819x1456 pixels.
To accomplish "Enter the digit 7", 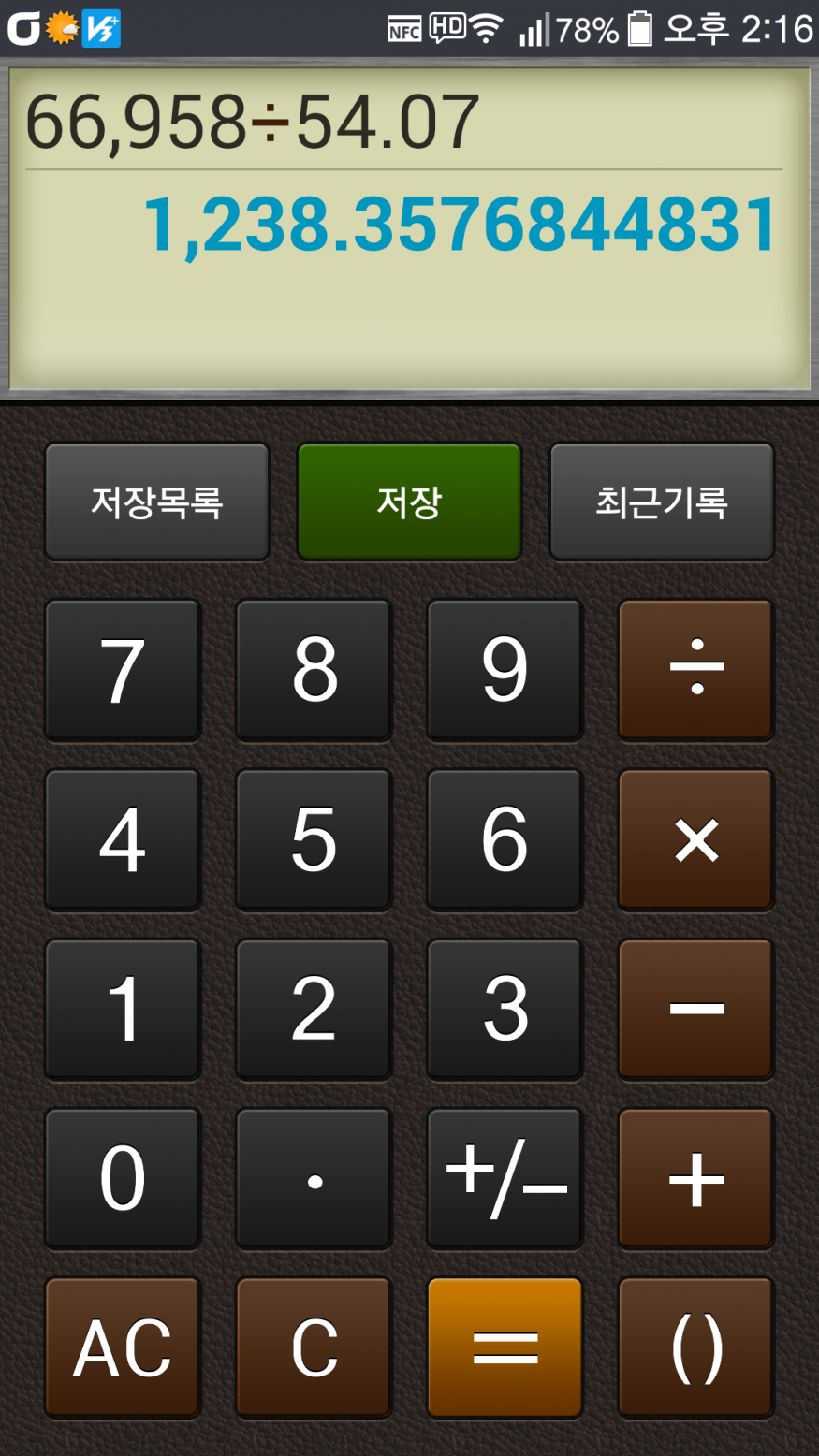I will 123,670.
